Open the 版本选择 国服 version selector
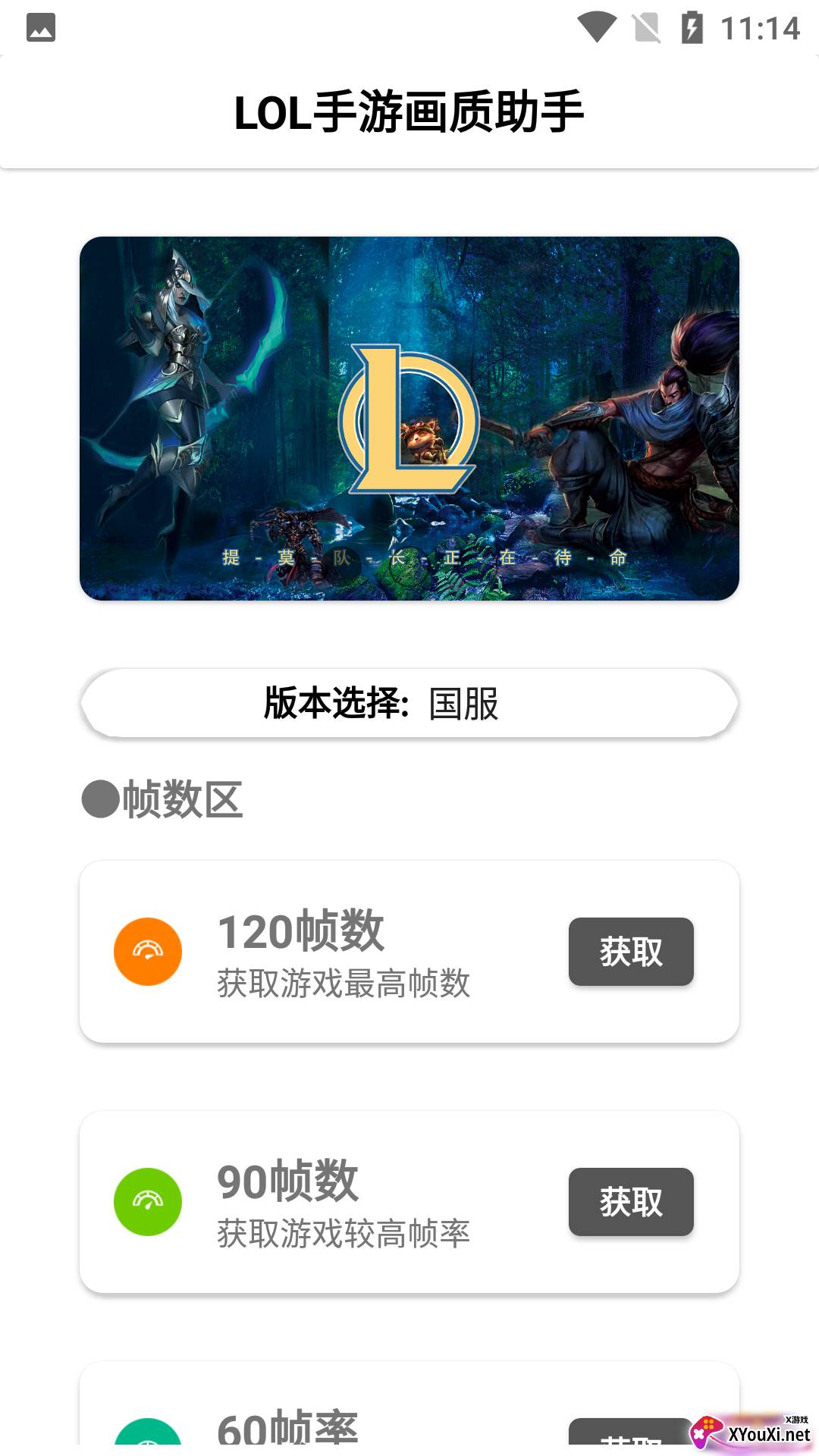This screenshot has height=1456, width=819. 409,703
